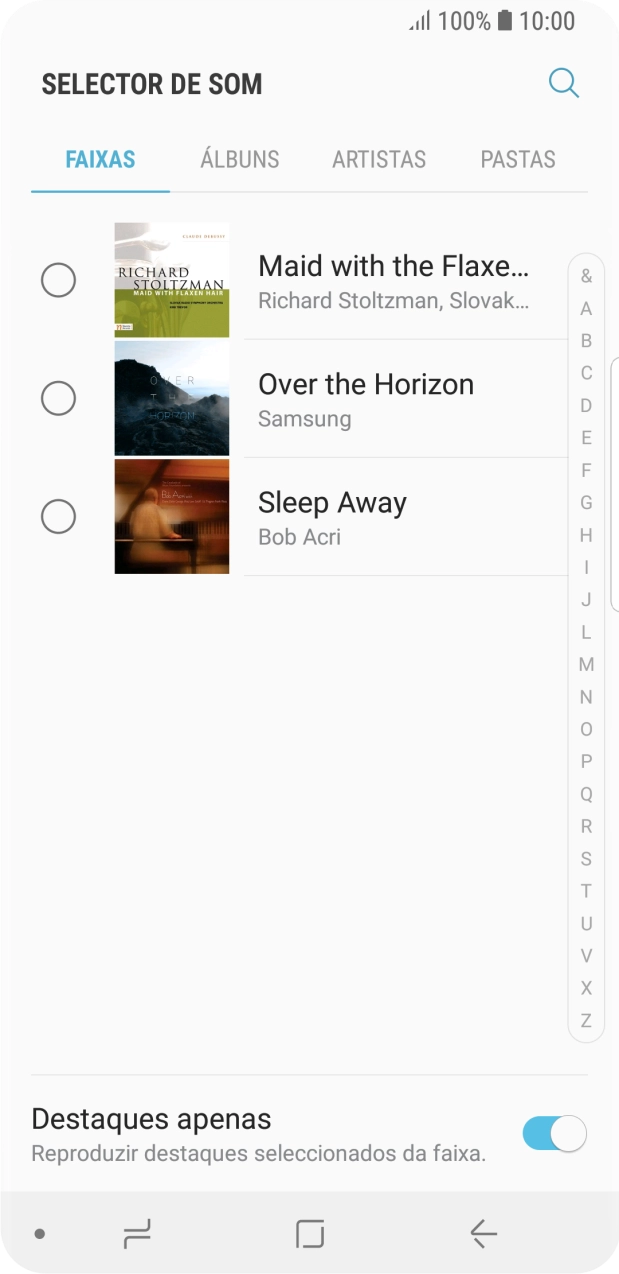This screenshot has width=619, height=1274.
Task: Select the Over the Horizon radio button
Action: point(58,399)
